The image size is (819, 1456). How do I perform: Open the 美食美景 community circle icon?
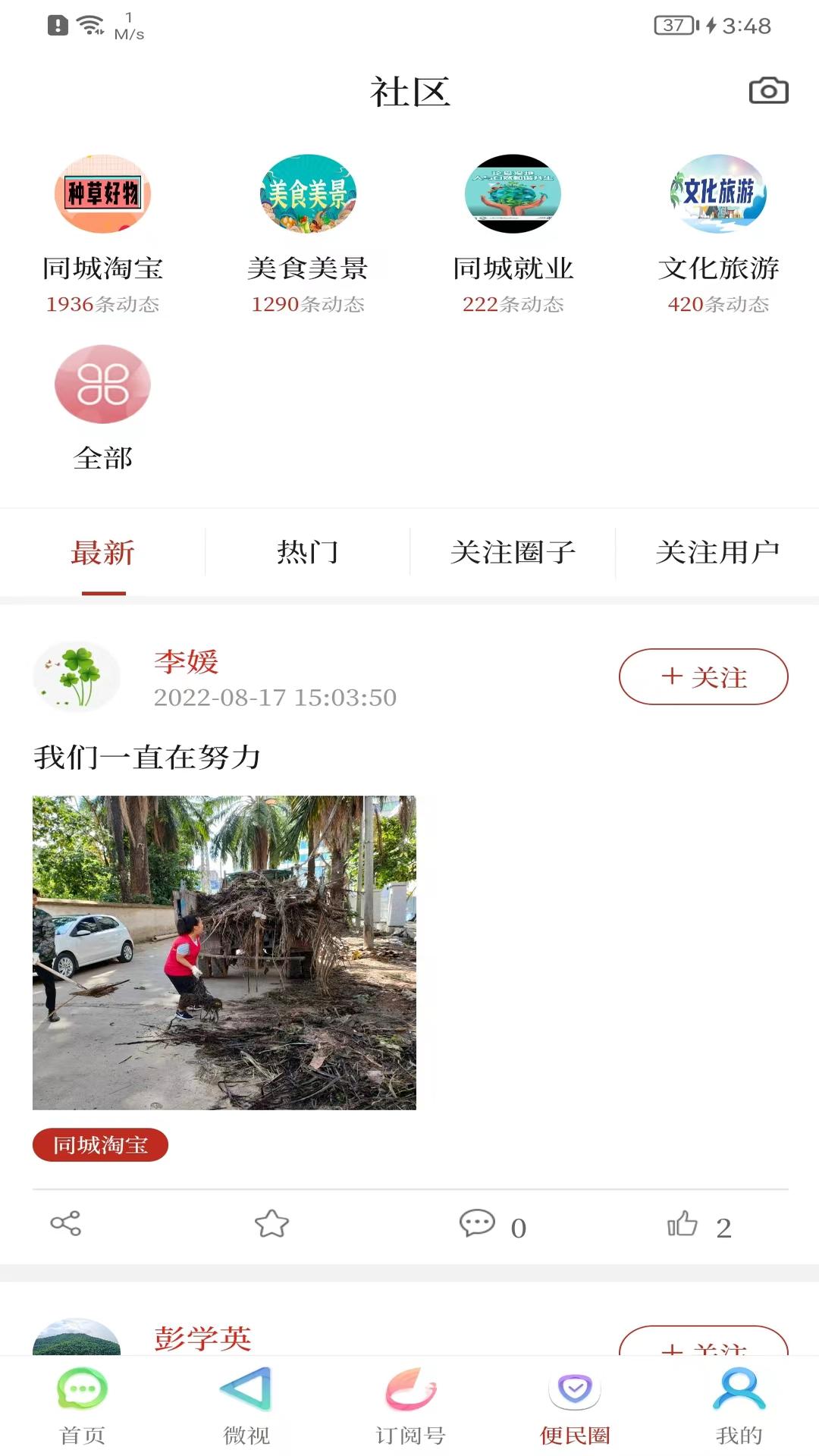(x=308, y=193)
